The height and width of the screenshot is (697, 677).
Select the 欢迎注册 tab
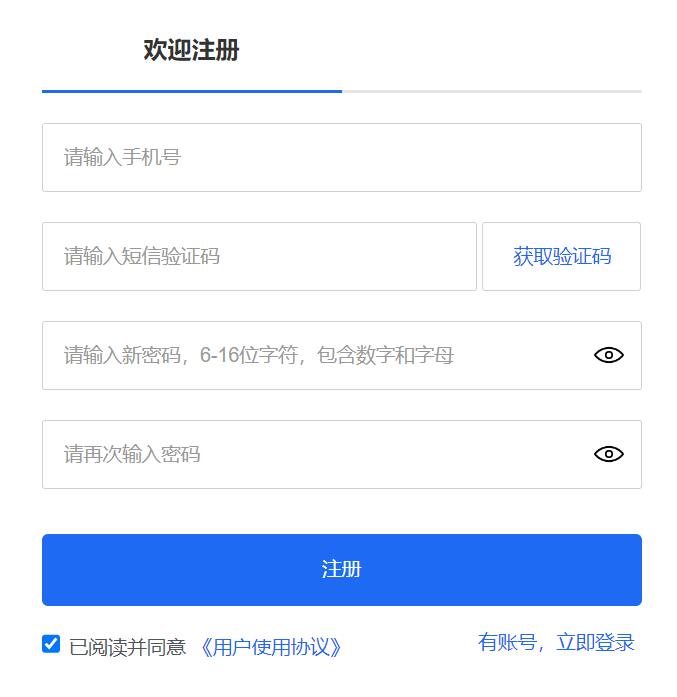[x=191, y=51]
